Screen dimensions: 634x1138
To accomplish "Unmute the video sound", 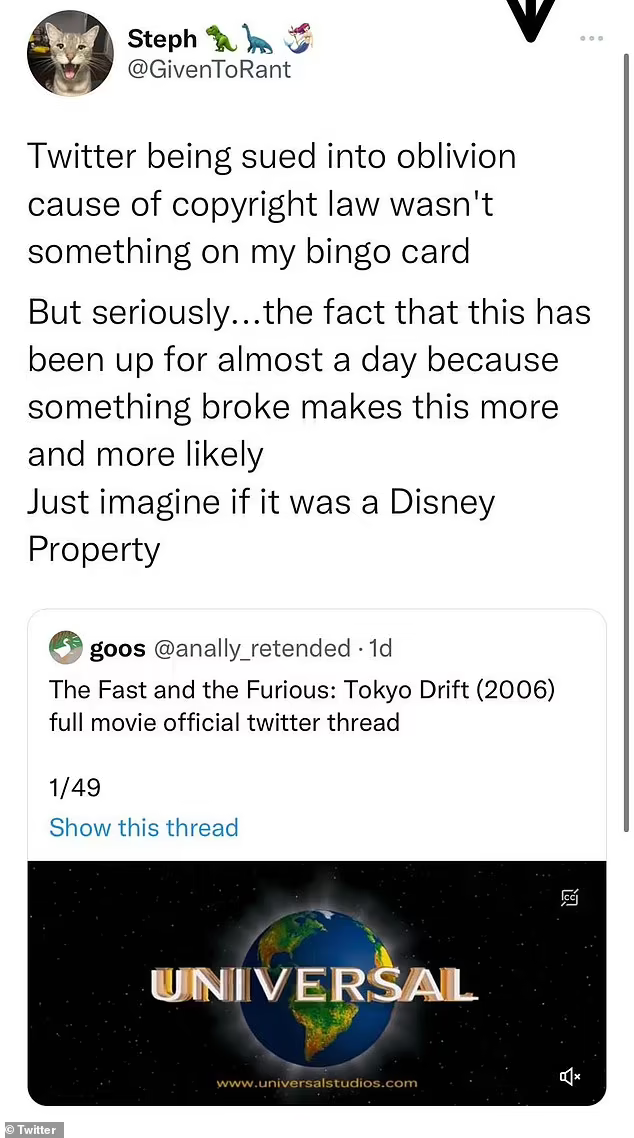I will tap(570, 1076).
